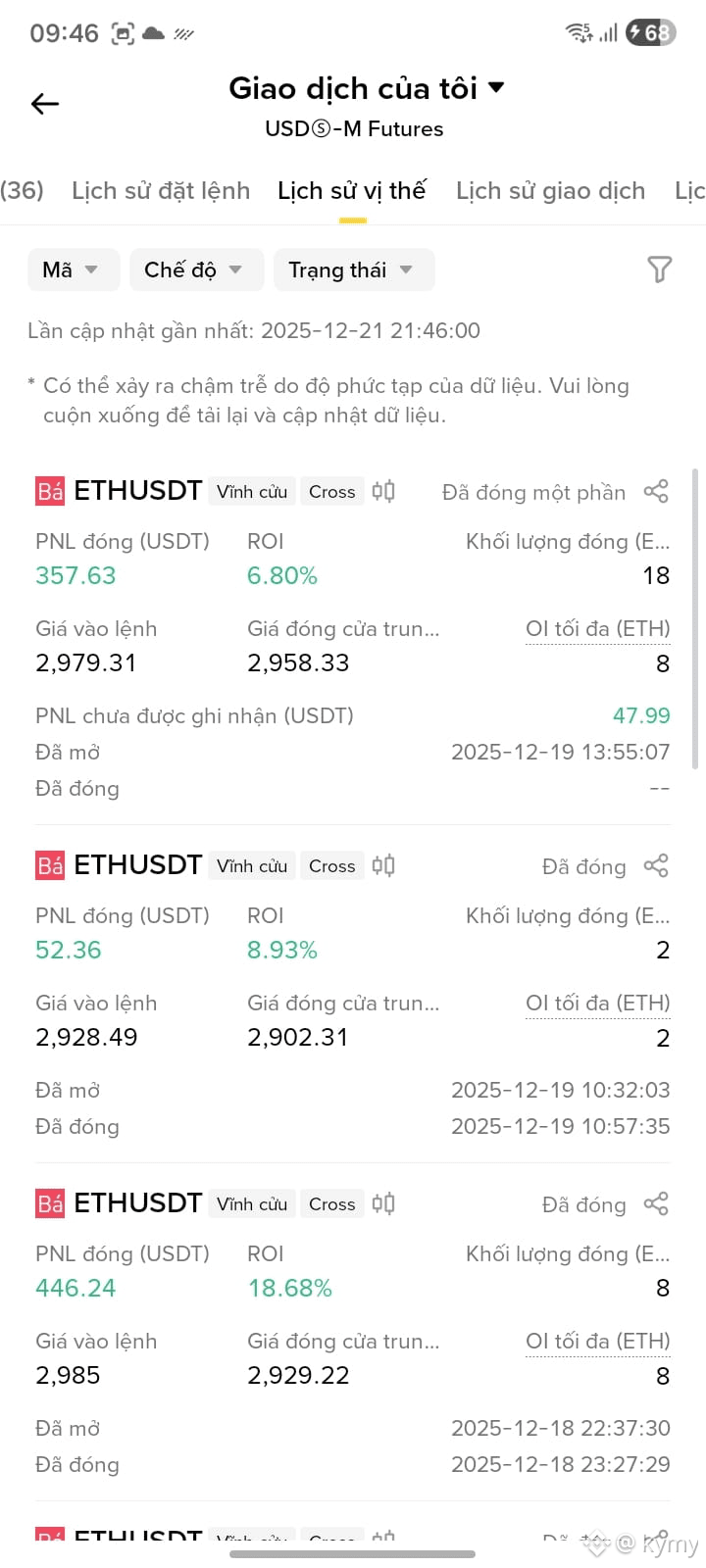This screenshot has height=1568, width=706.
Task: Go back using the arrow icon
Action: click(45, 104)
